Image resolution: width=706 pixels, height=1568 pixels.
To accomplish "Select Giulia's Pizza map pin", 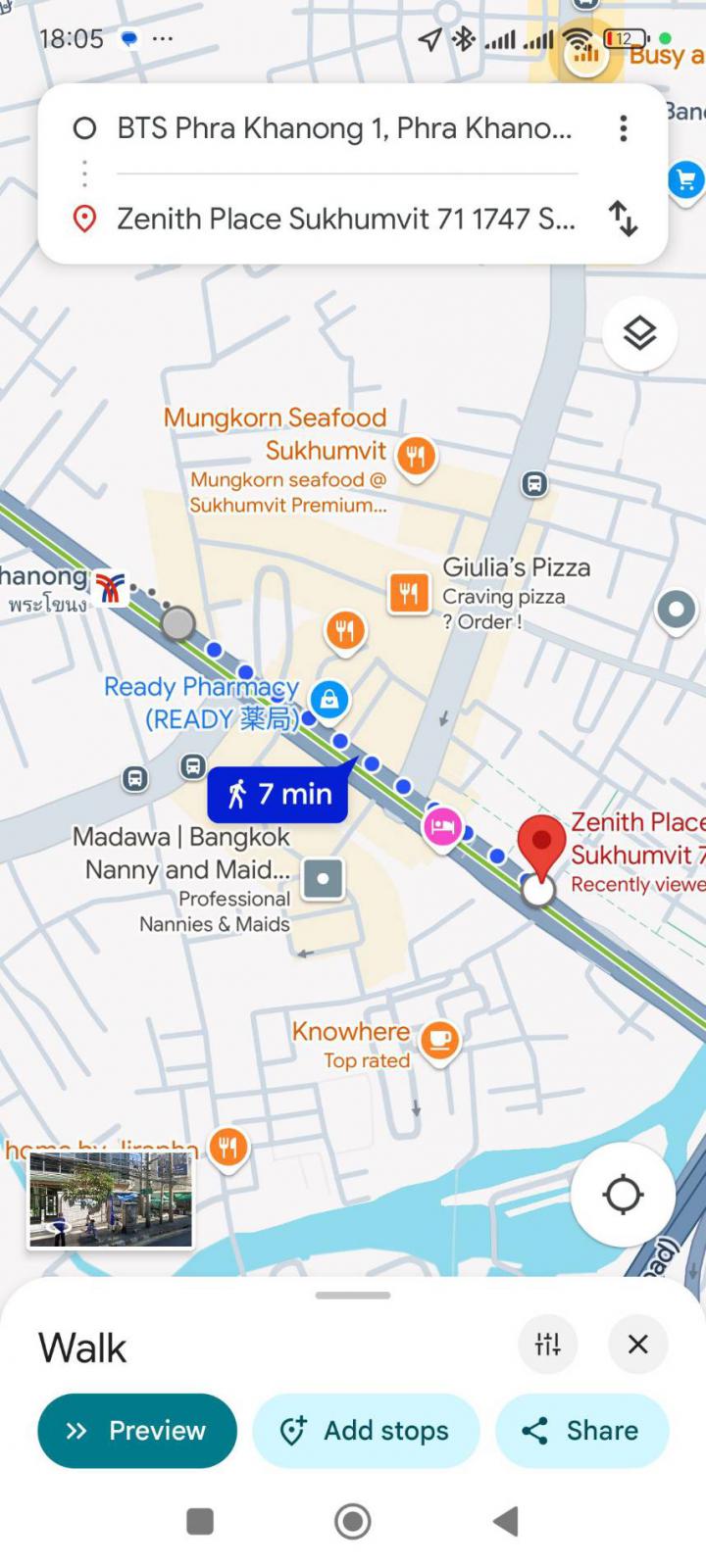I will (x=409, y=593).
